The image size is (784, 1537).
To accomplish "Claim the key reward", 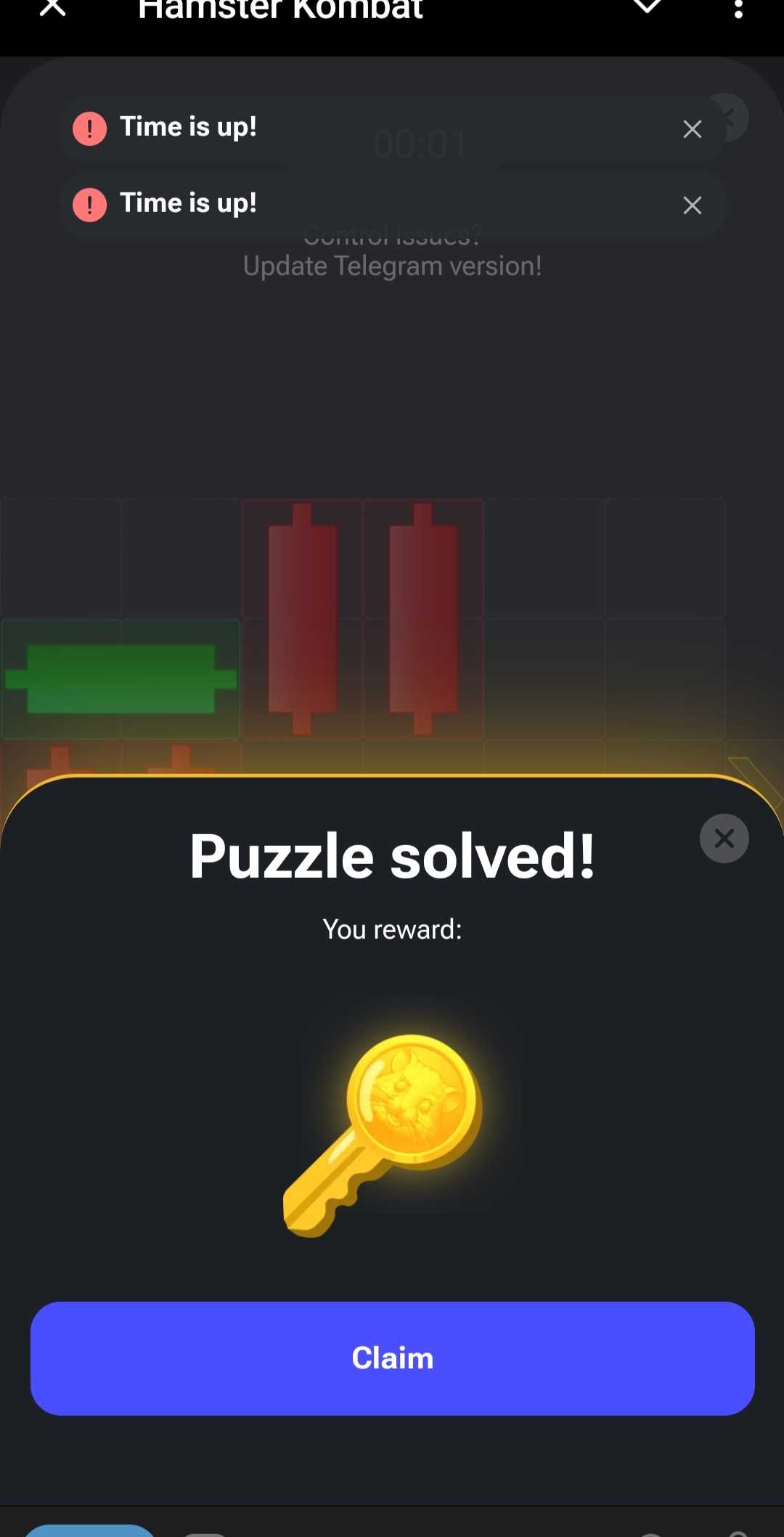I will 392,1358.
